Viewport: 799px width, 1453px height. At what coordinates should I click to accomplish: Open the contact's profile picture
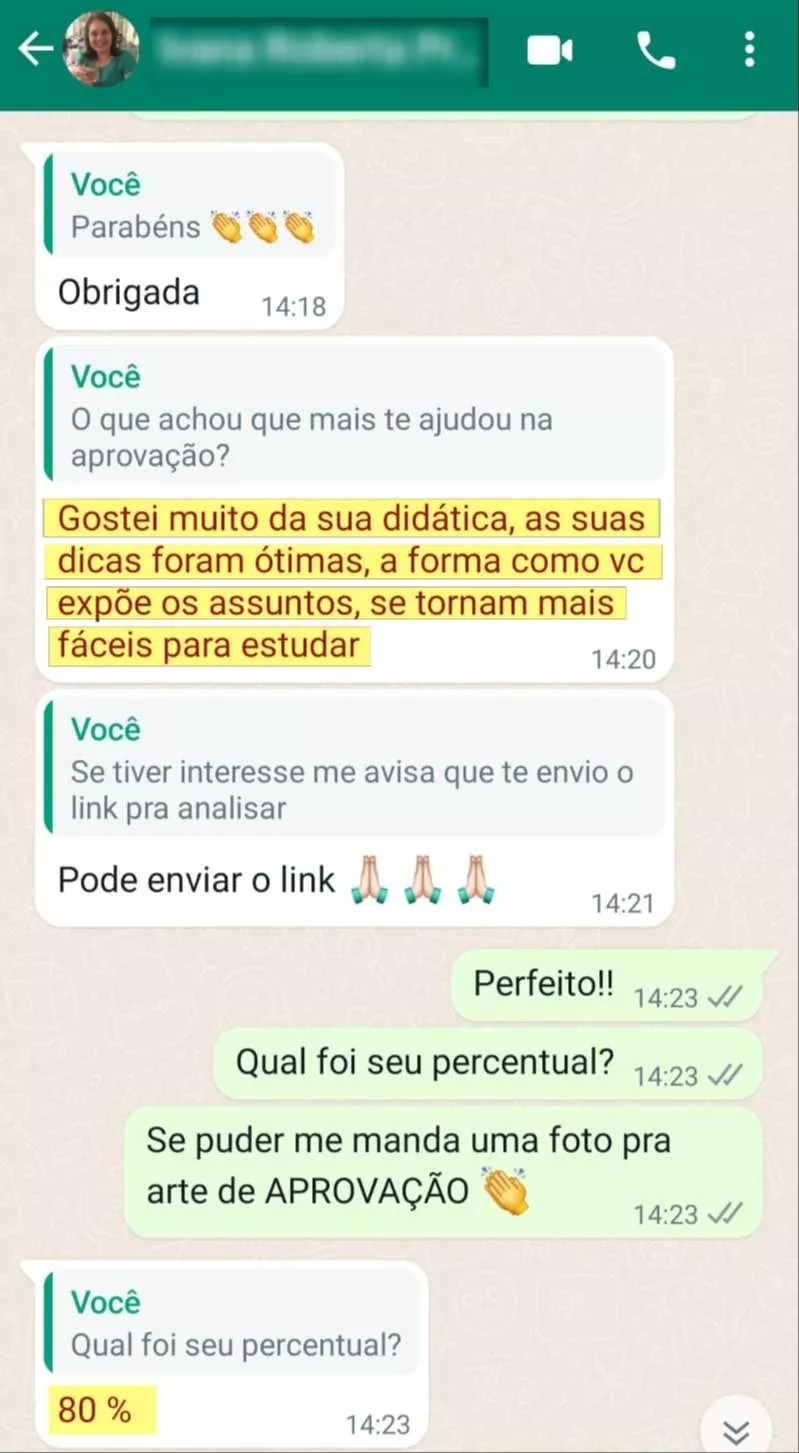[x=100, y=49]
